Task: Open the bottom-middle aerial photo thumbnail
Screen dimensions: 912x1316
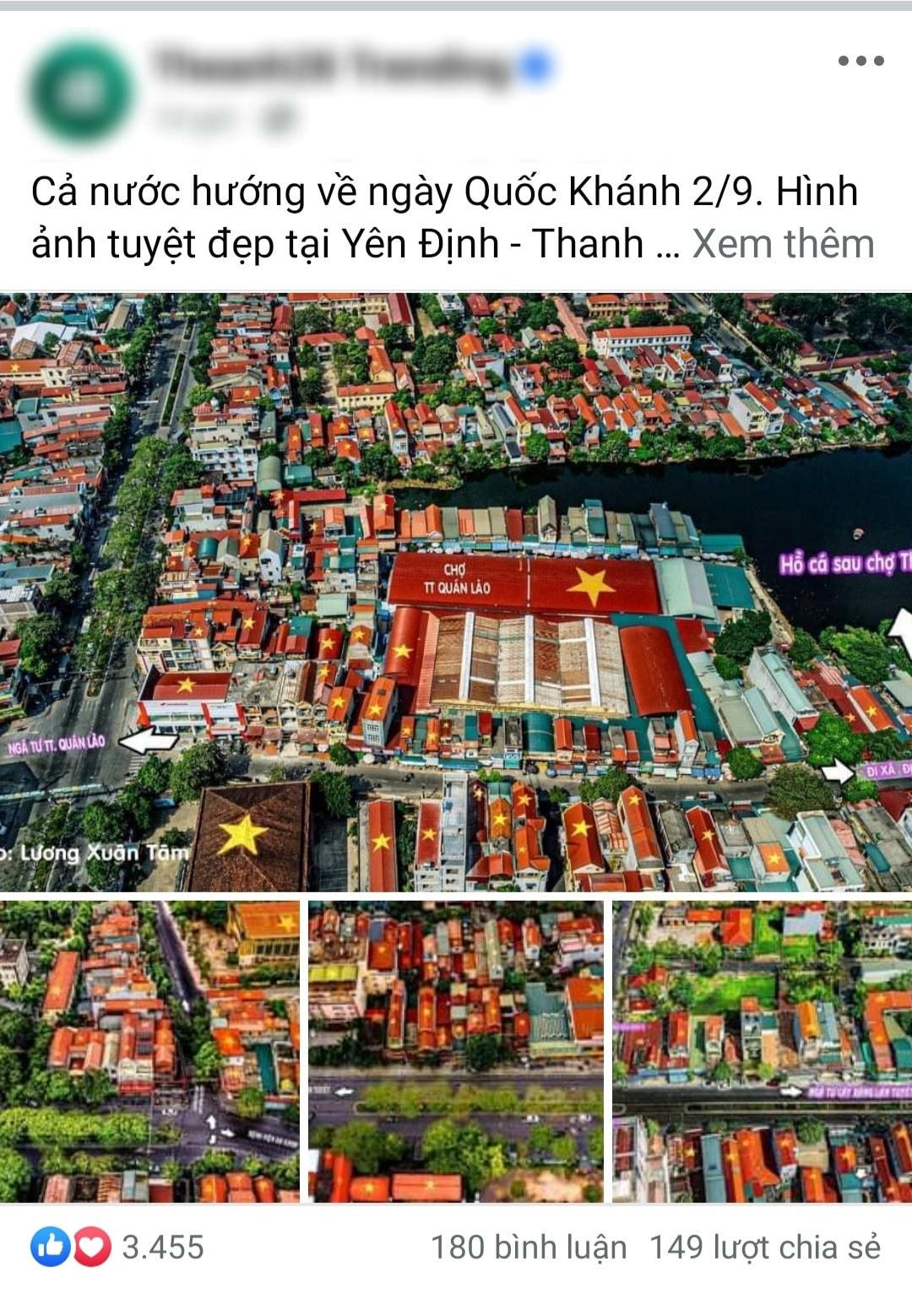Action: pos(456,1051)
